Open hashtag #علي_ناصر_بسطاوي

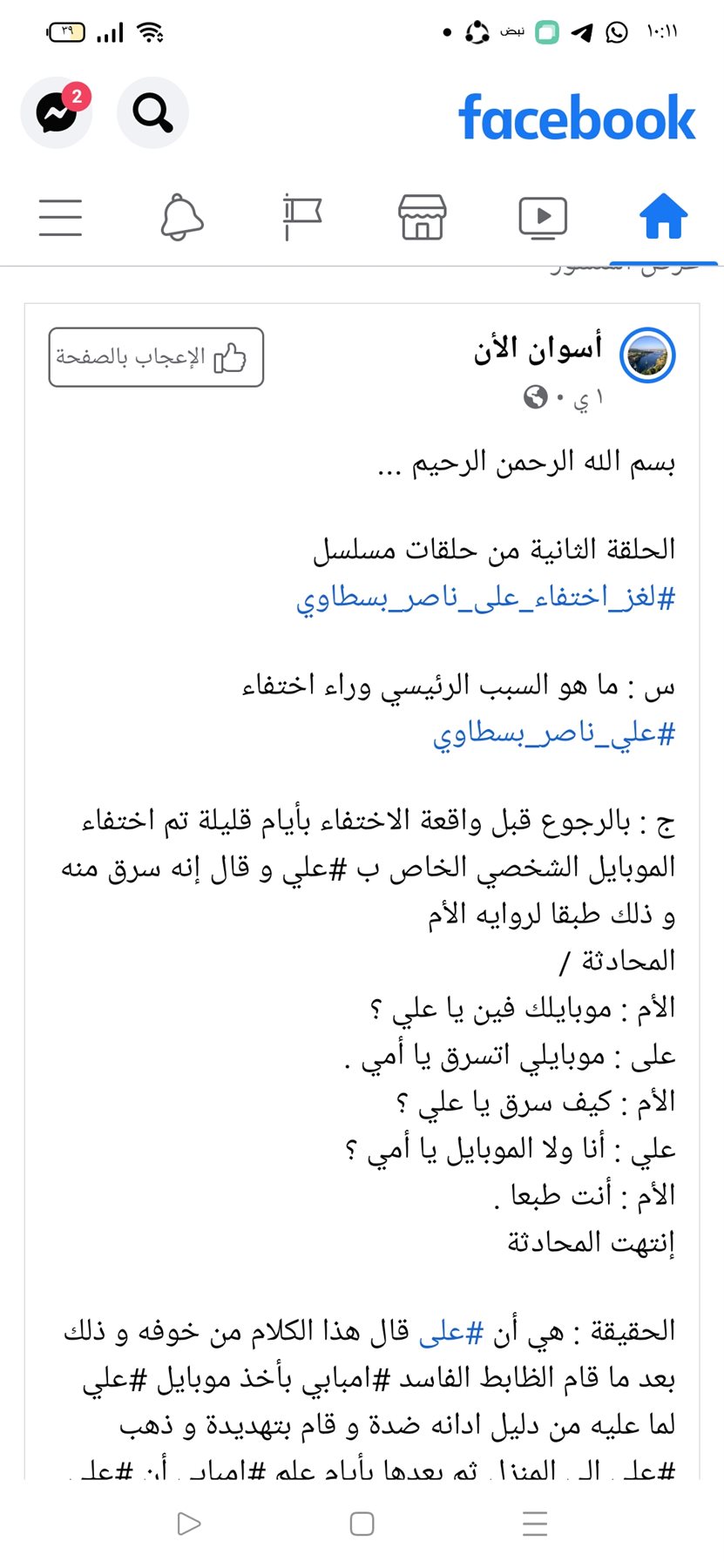pos(554,733)
